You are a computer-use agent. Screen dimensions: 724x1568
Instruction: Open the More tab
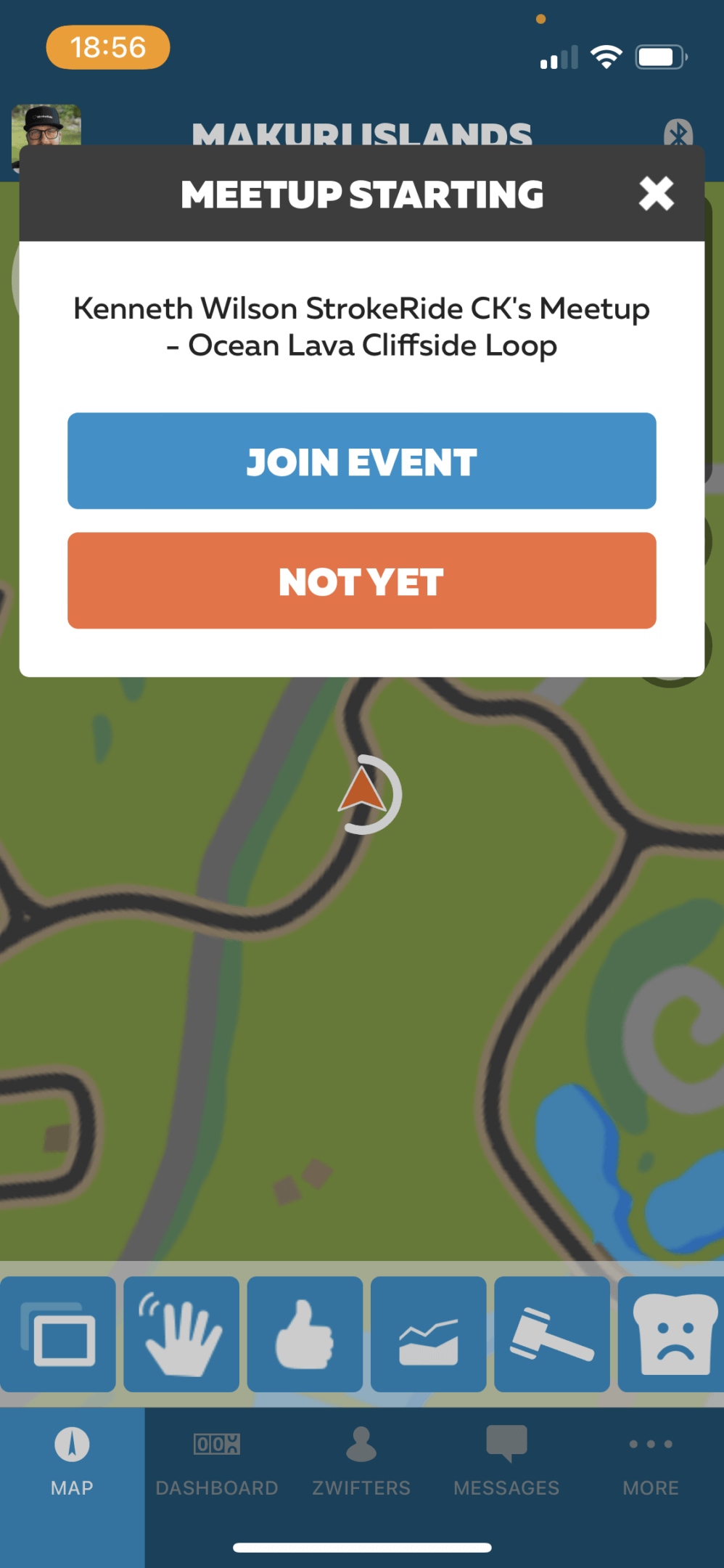(651, 1461)
